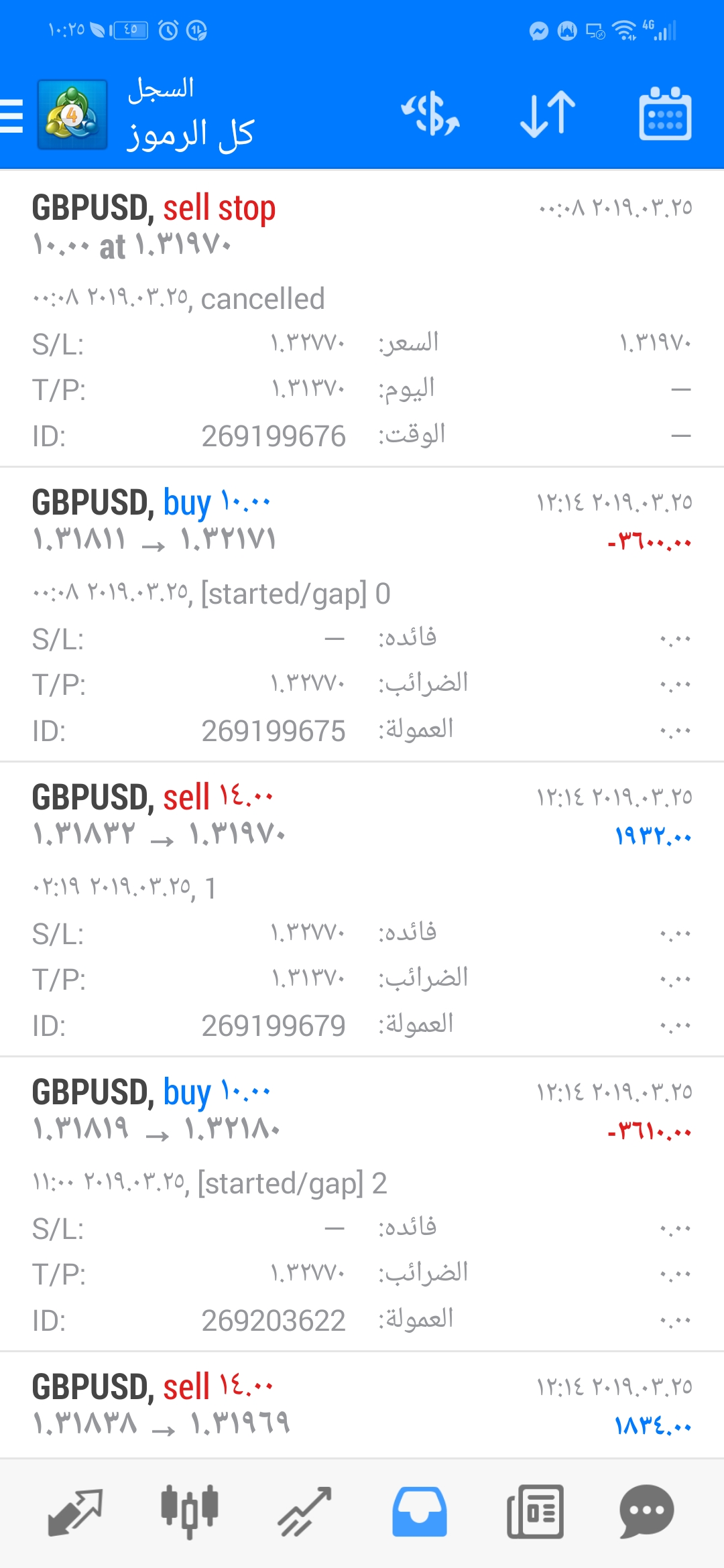Screen dimensions: 724x1568
Task: Open the Chat messages tab
Action: pyautogui.click(x=647, y=1512)
